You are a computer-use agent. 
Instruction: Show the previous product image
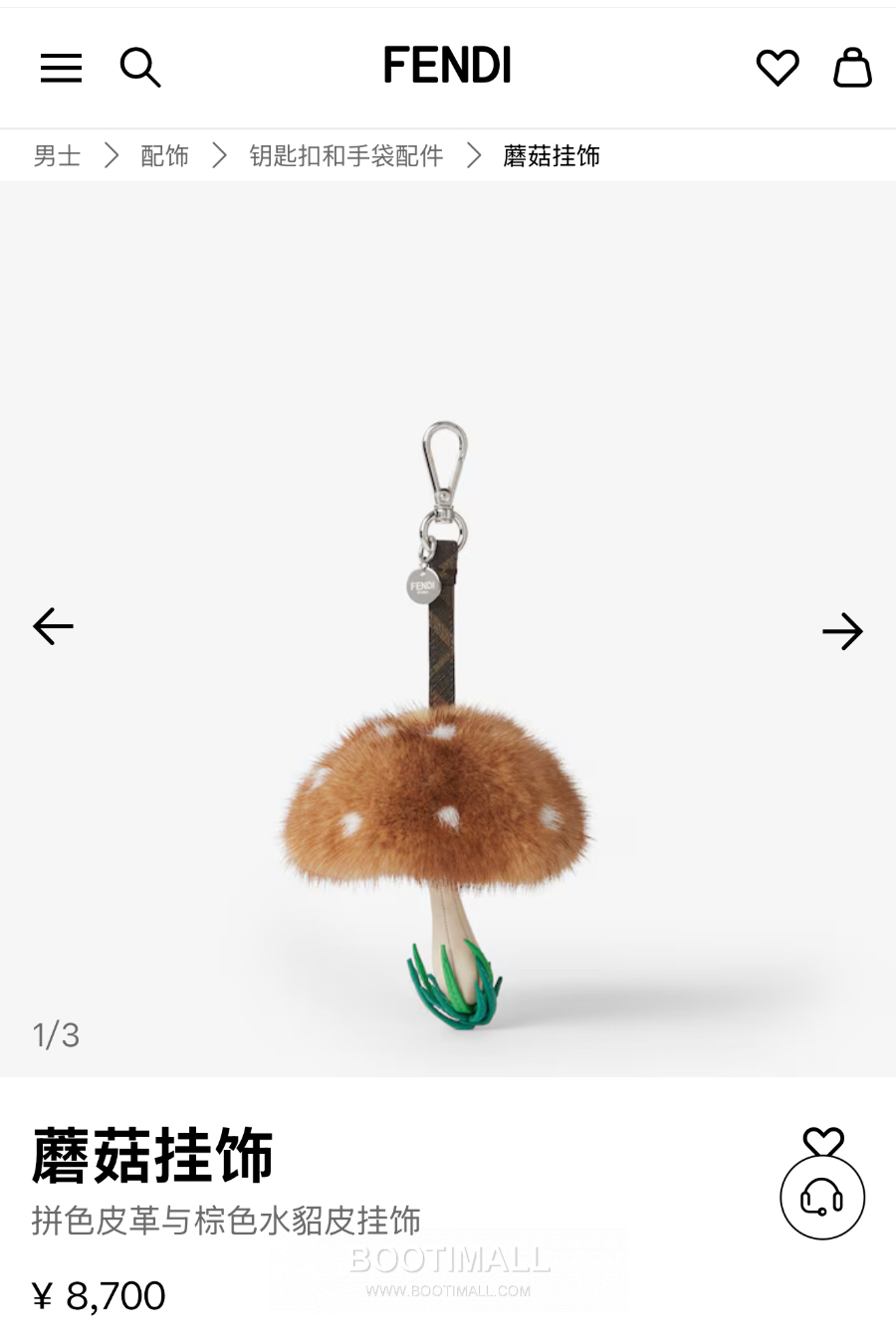[54, 627]
